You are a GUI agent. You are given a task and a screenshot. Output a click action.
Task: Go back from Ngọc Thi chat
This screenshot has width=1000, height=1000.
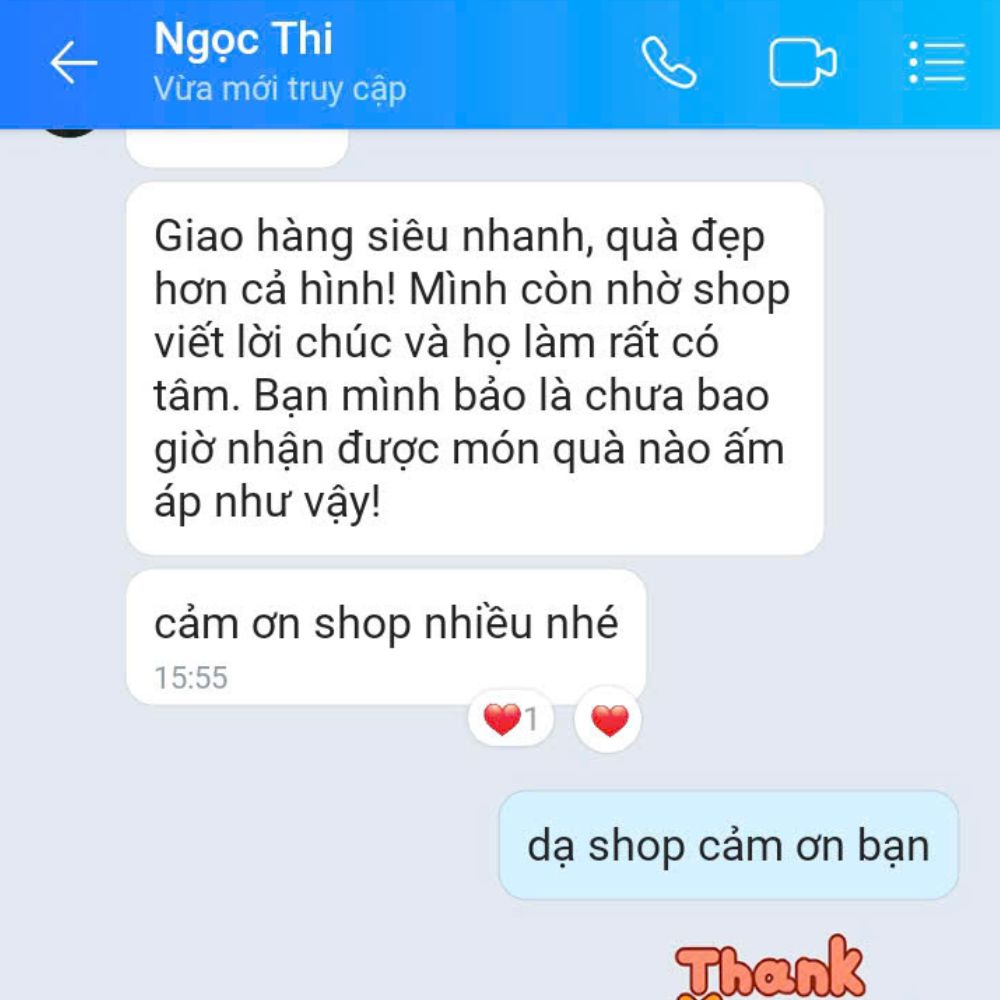(x=73, y=64)
